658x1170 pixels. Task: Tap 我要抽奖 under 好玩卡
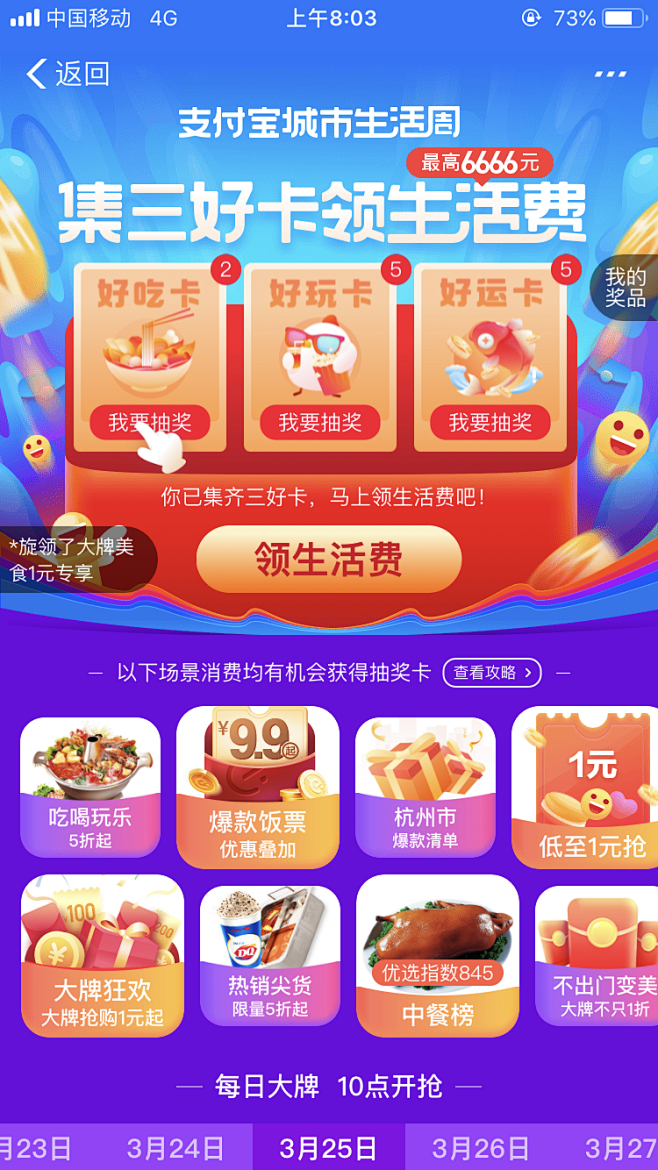(x=320, y=423)
